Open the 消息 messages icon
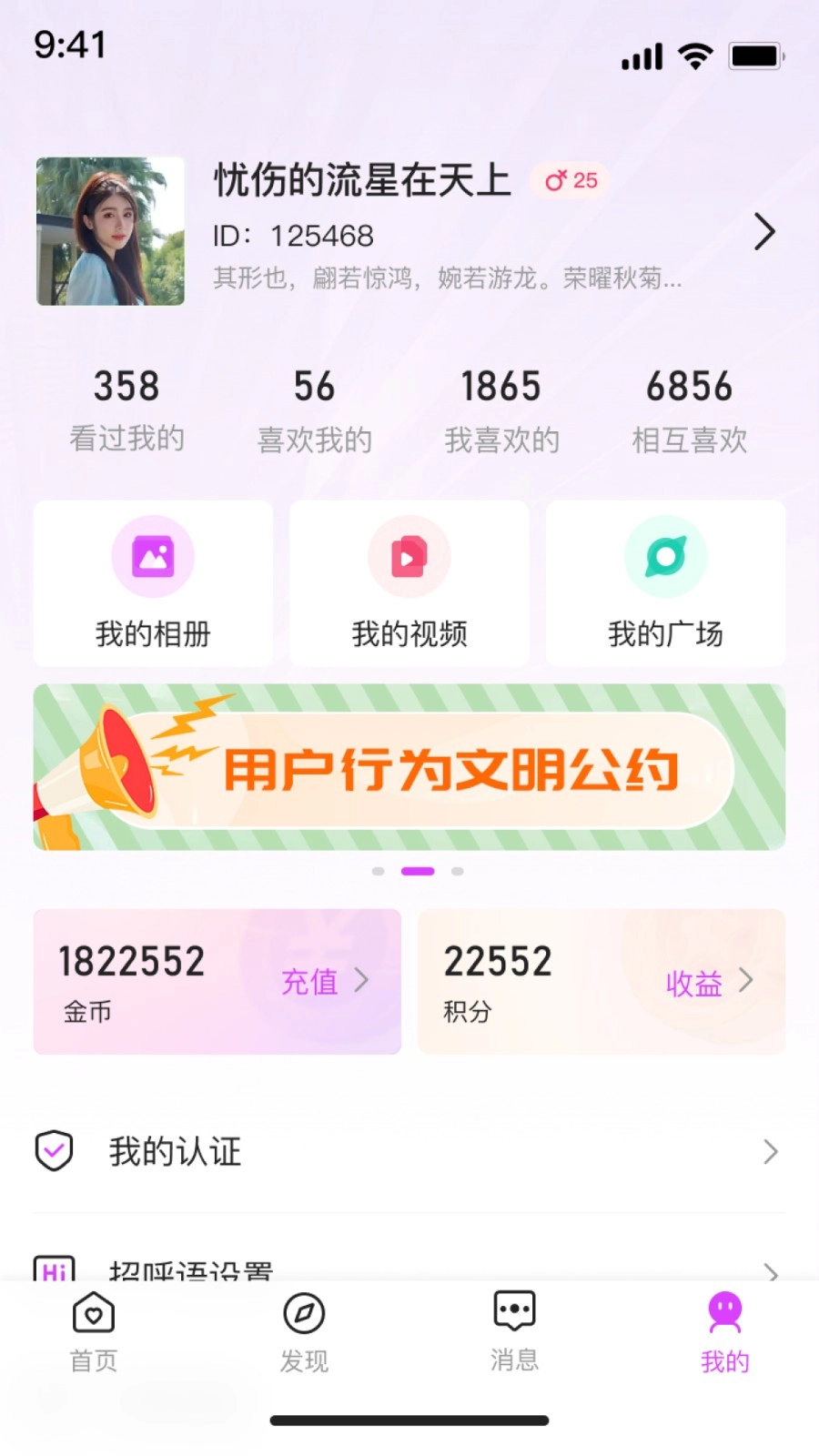 tap(514, 1312)
